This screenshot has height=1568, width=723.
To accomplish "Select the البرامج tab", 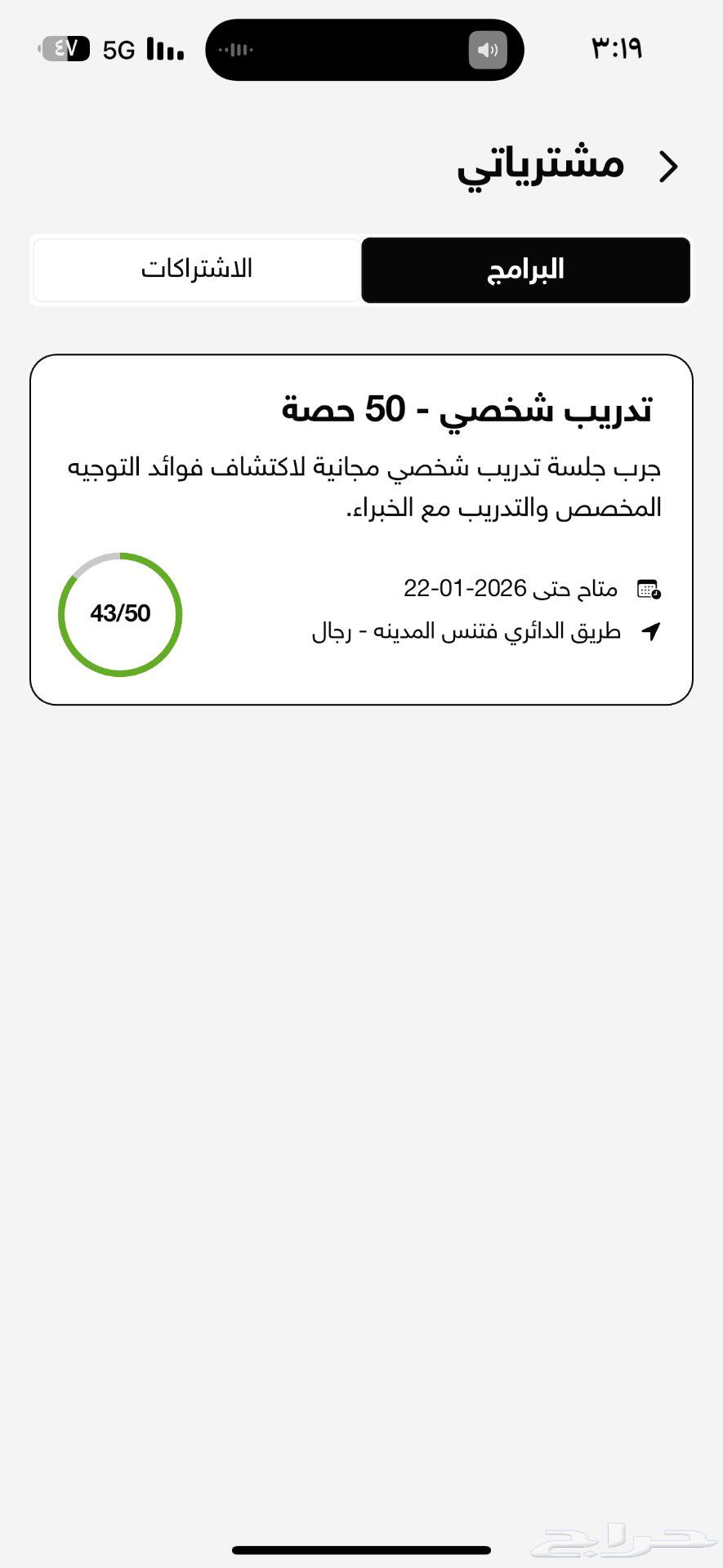I will pyautogui.click(x=525, y=269).
